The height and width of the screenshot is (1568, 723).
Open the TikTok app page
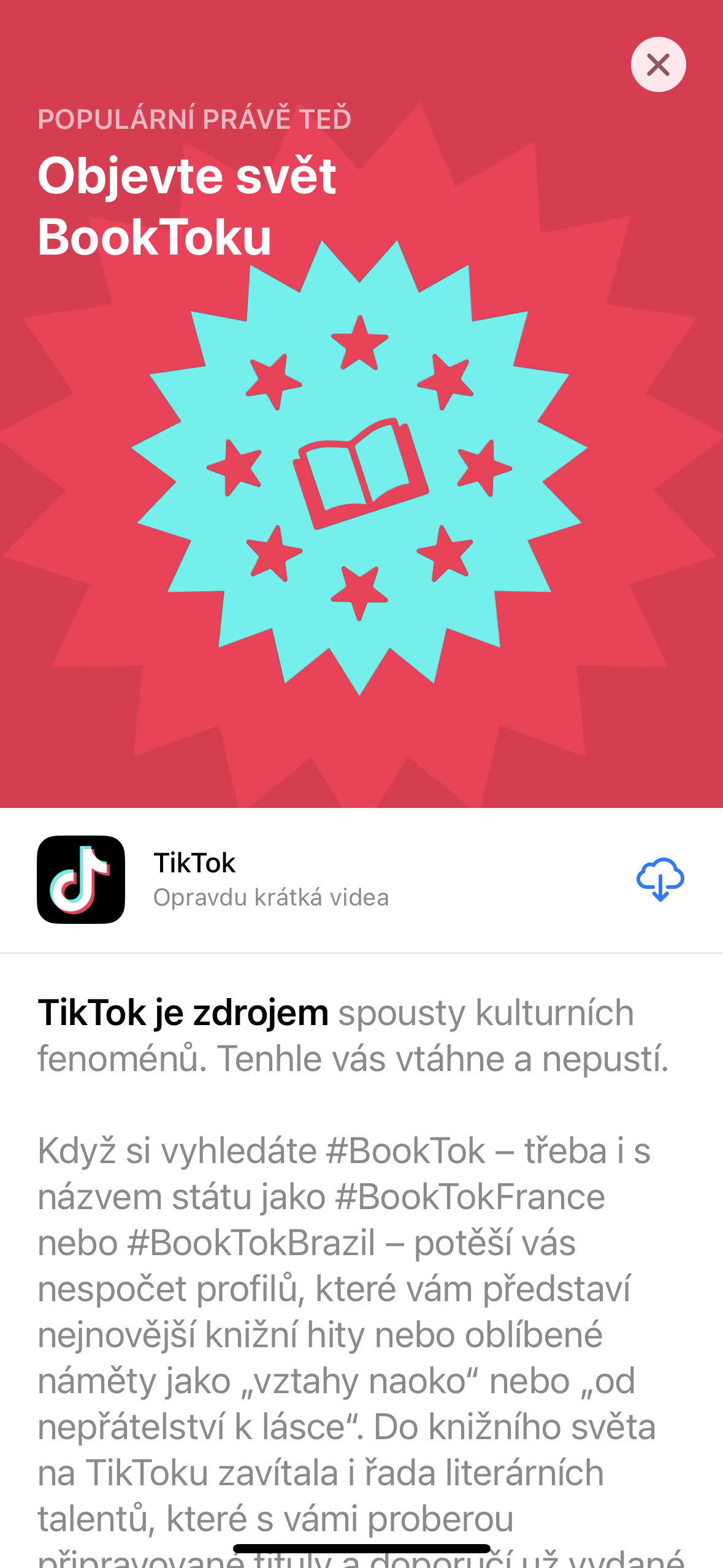pos(270,879)
